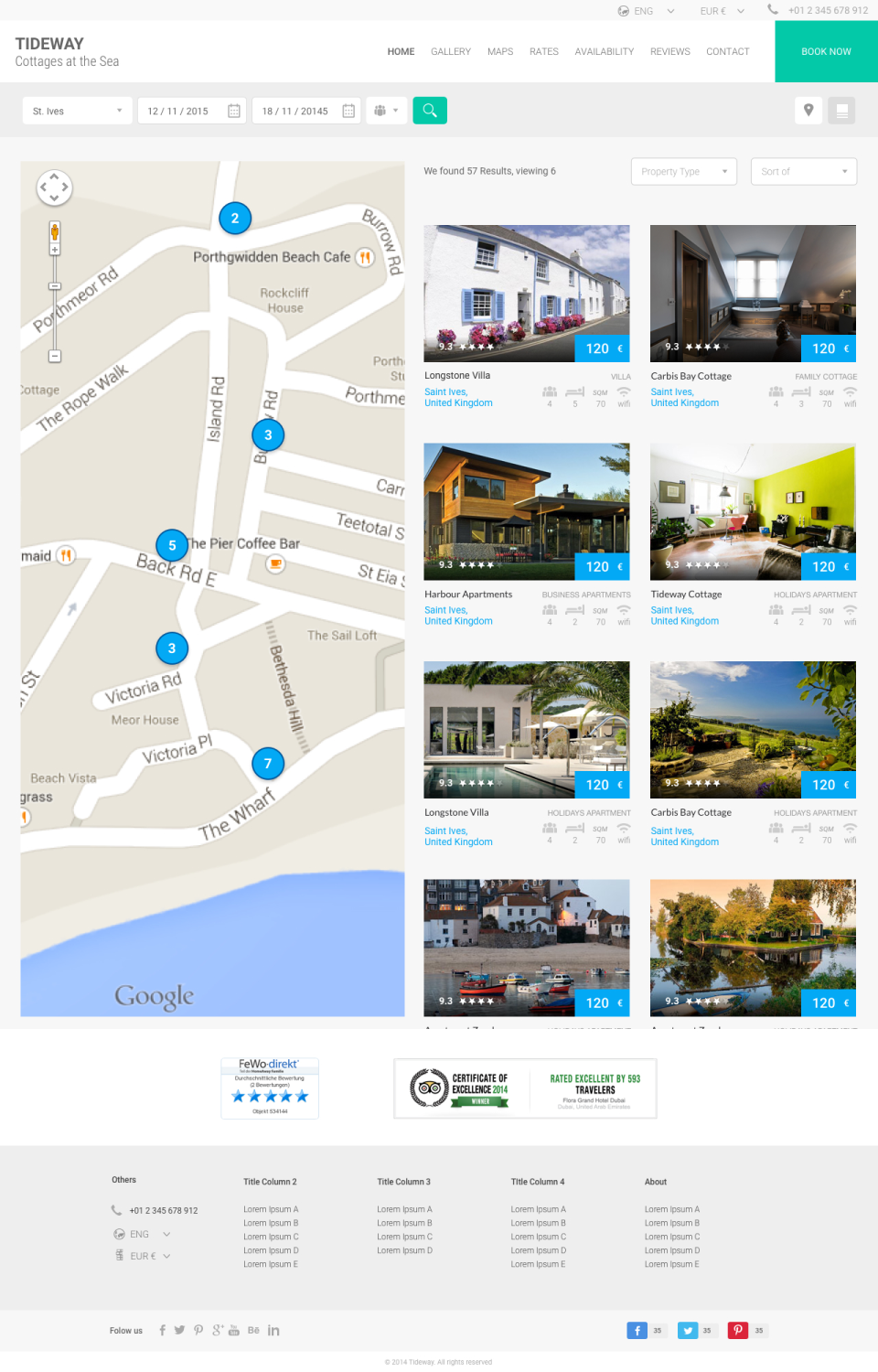This screenshot has width=878, height=1372.
Task: Open the Sort of dropdown
Action: (803, 171)
